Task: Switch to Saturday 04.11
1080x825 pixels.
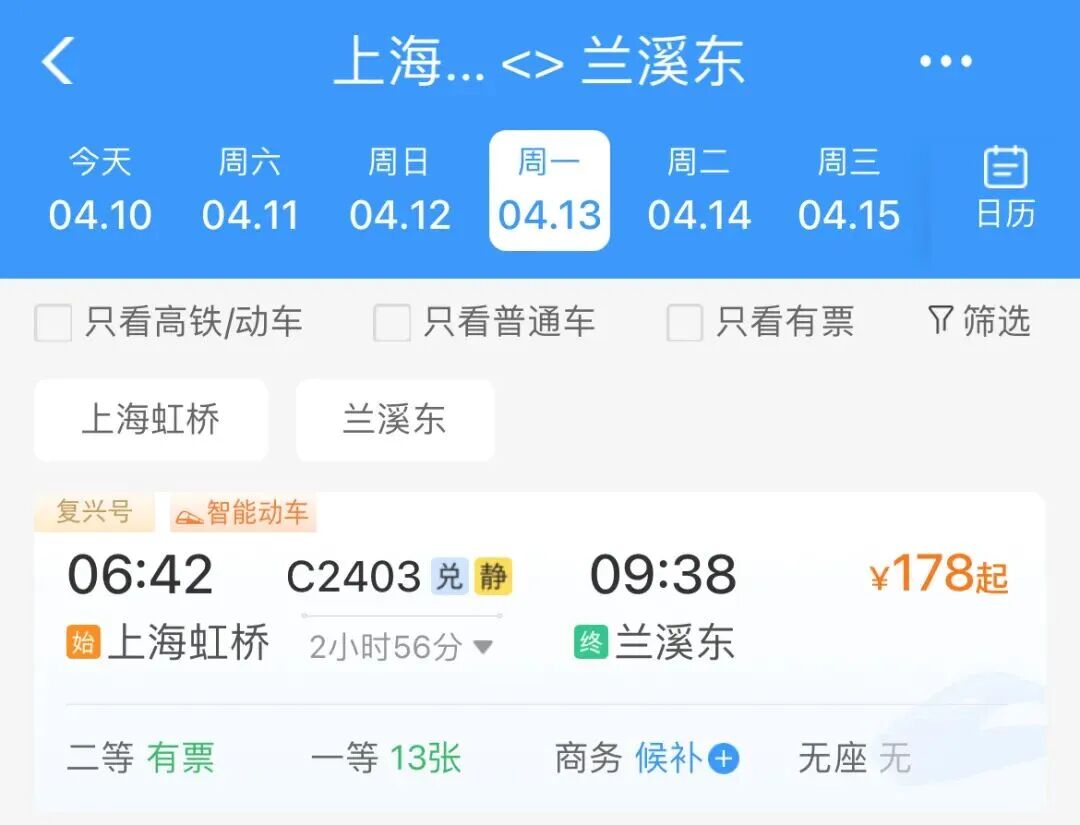Action: (x=250, y=190)
